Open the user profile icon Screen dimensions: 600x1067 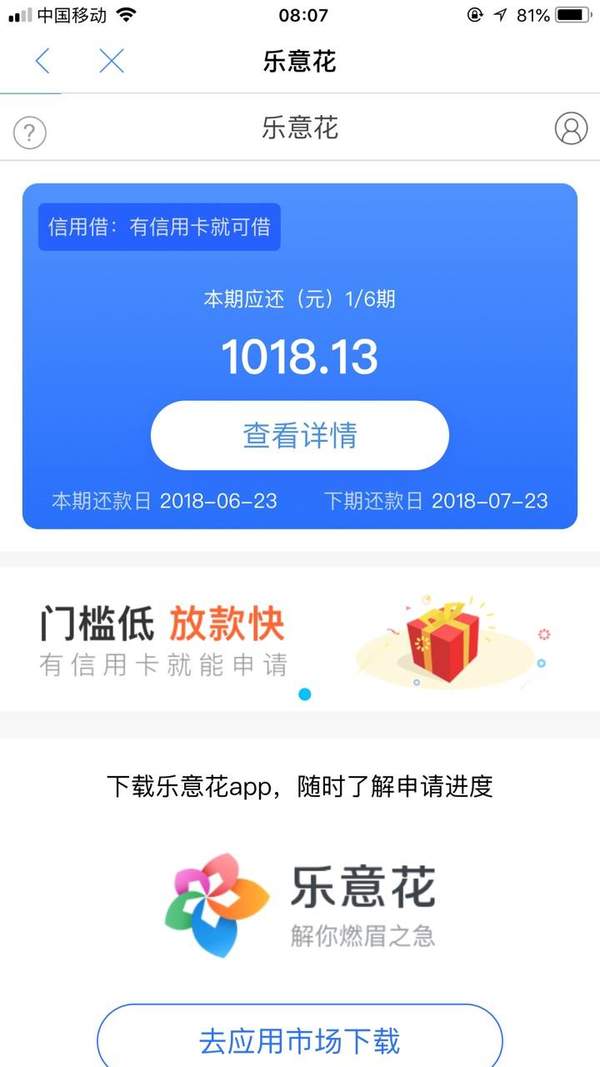pyautogui.click(x=571, y=129)
